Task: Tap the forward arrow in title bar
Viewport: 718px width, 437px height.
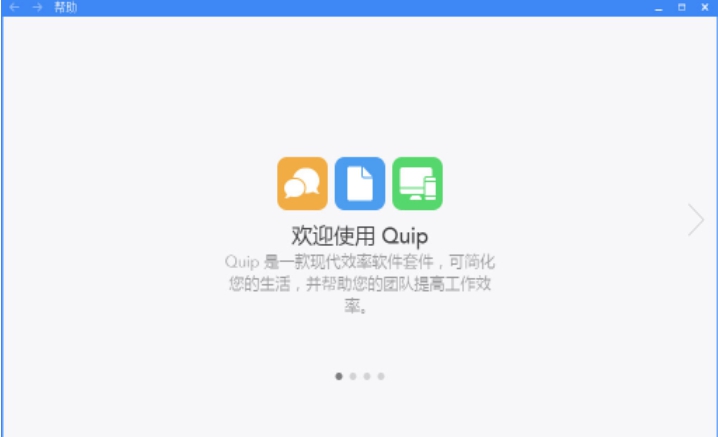Action: [37, 7]
